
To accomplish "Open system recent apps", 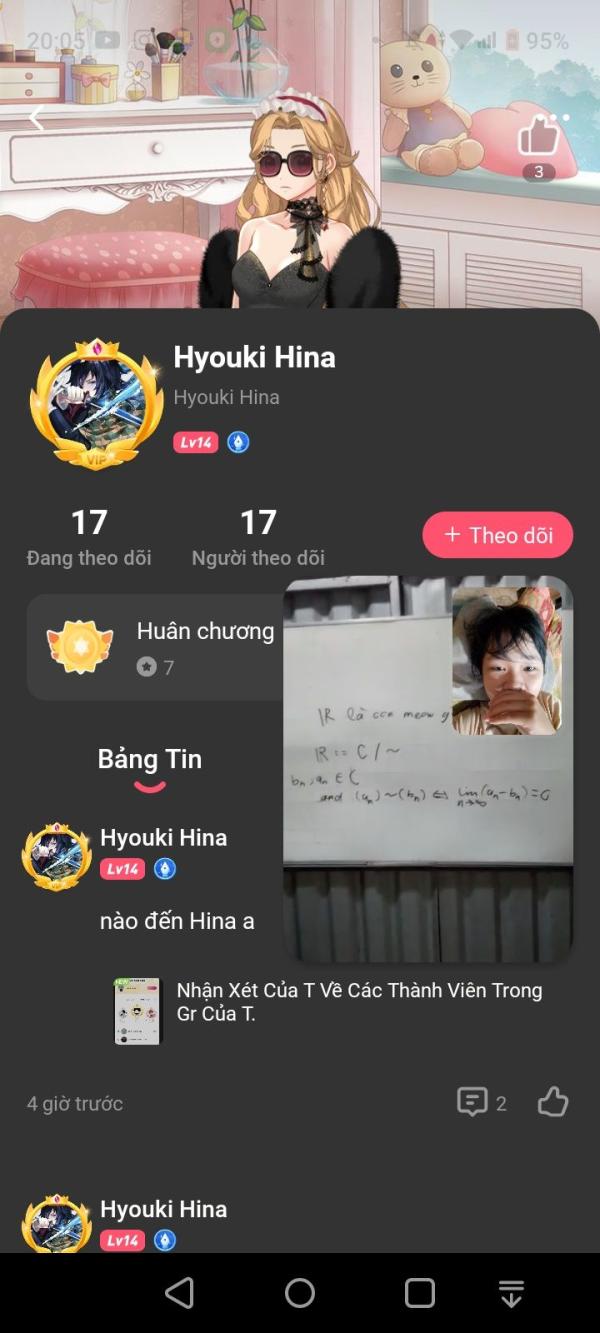I will (x=420, y=1293).
